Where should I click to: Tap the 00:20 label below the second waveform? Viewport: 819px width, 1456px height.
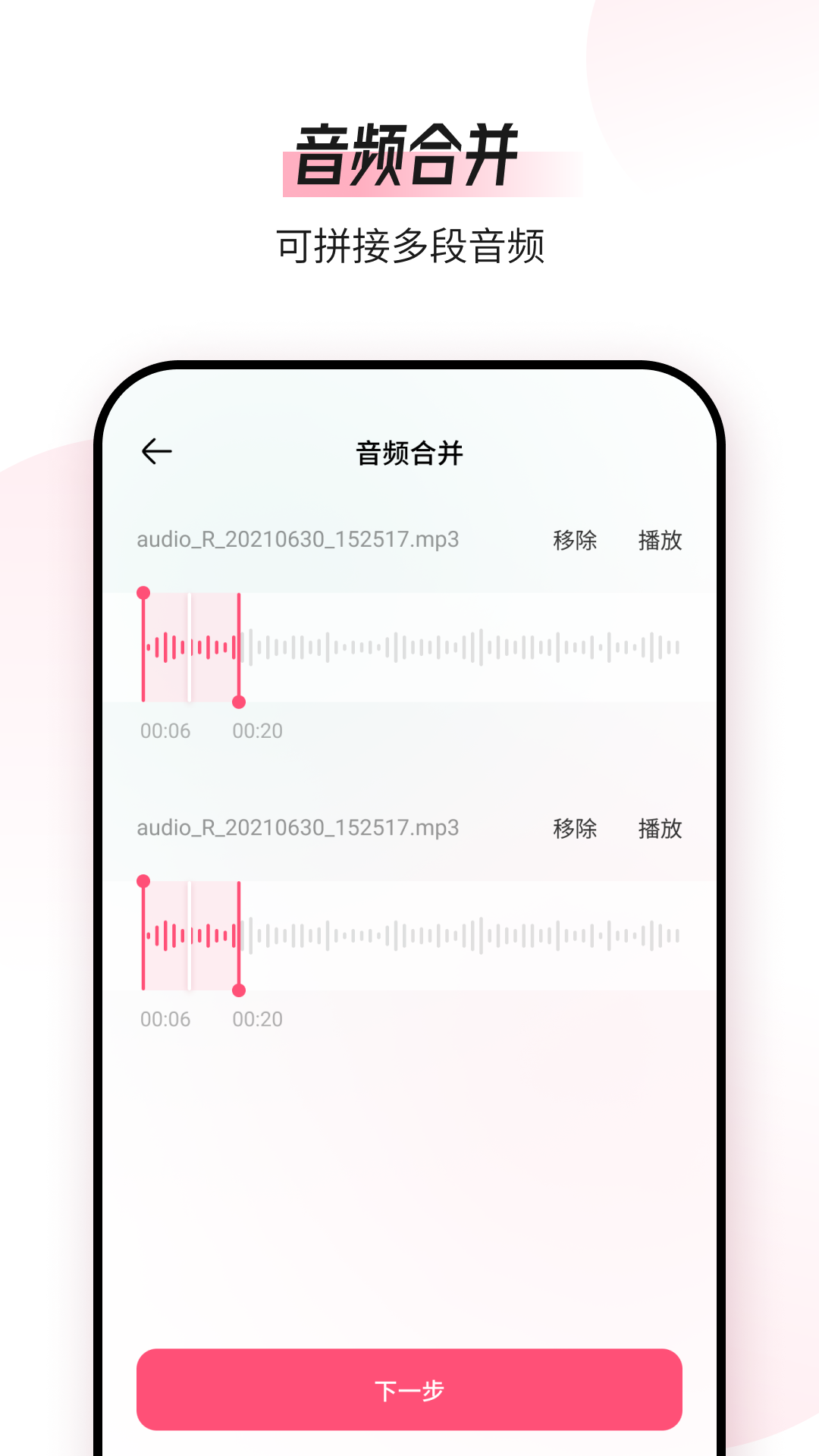pos(257,1019)
